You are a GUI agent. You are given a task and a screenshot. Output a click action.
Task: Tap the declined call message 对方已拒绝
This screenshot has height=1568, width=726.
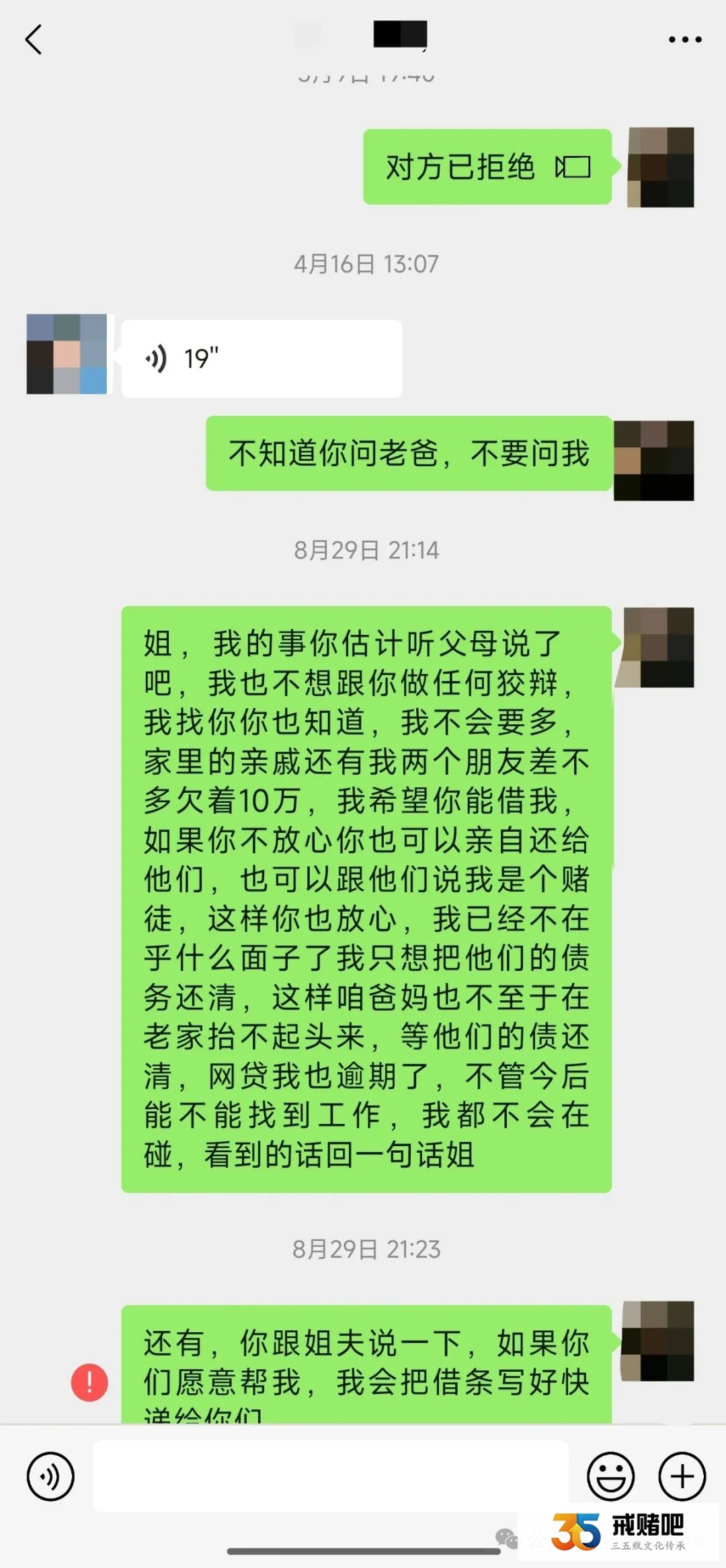pos(487,167)
